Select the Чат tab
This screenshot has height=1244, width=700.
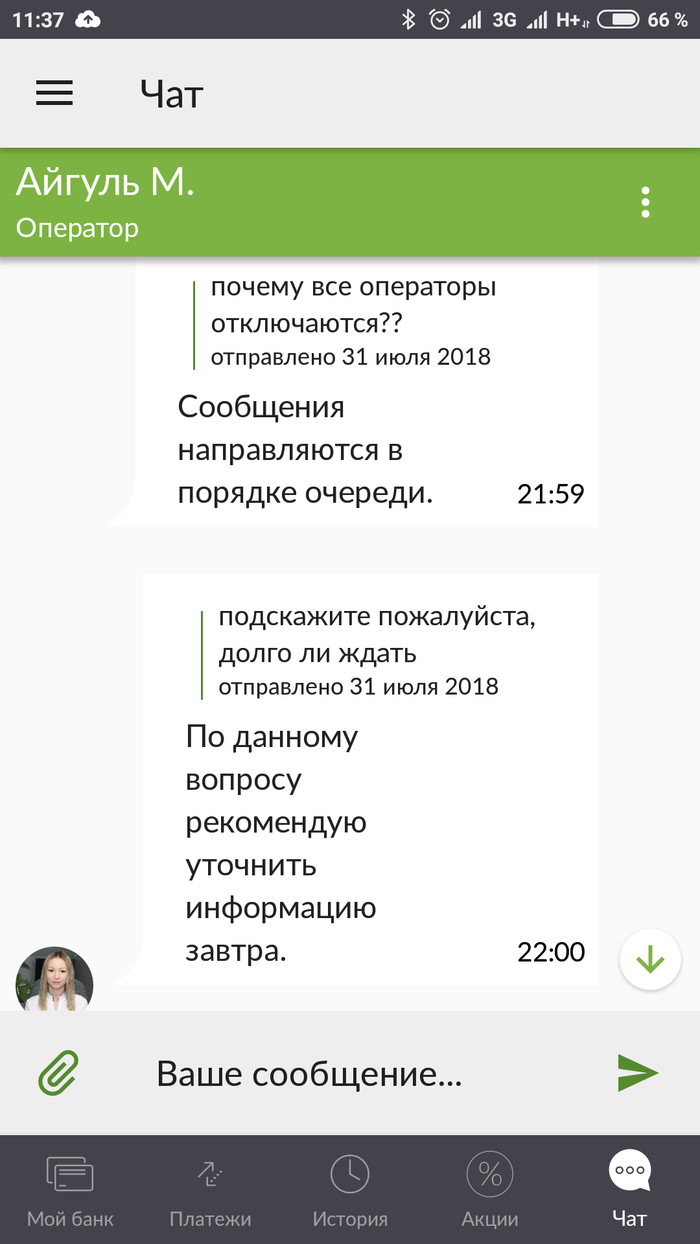[630, 1190]
